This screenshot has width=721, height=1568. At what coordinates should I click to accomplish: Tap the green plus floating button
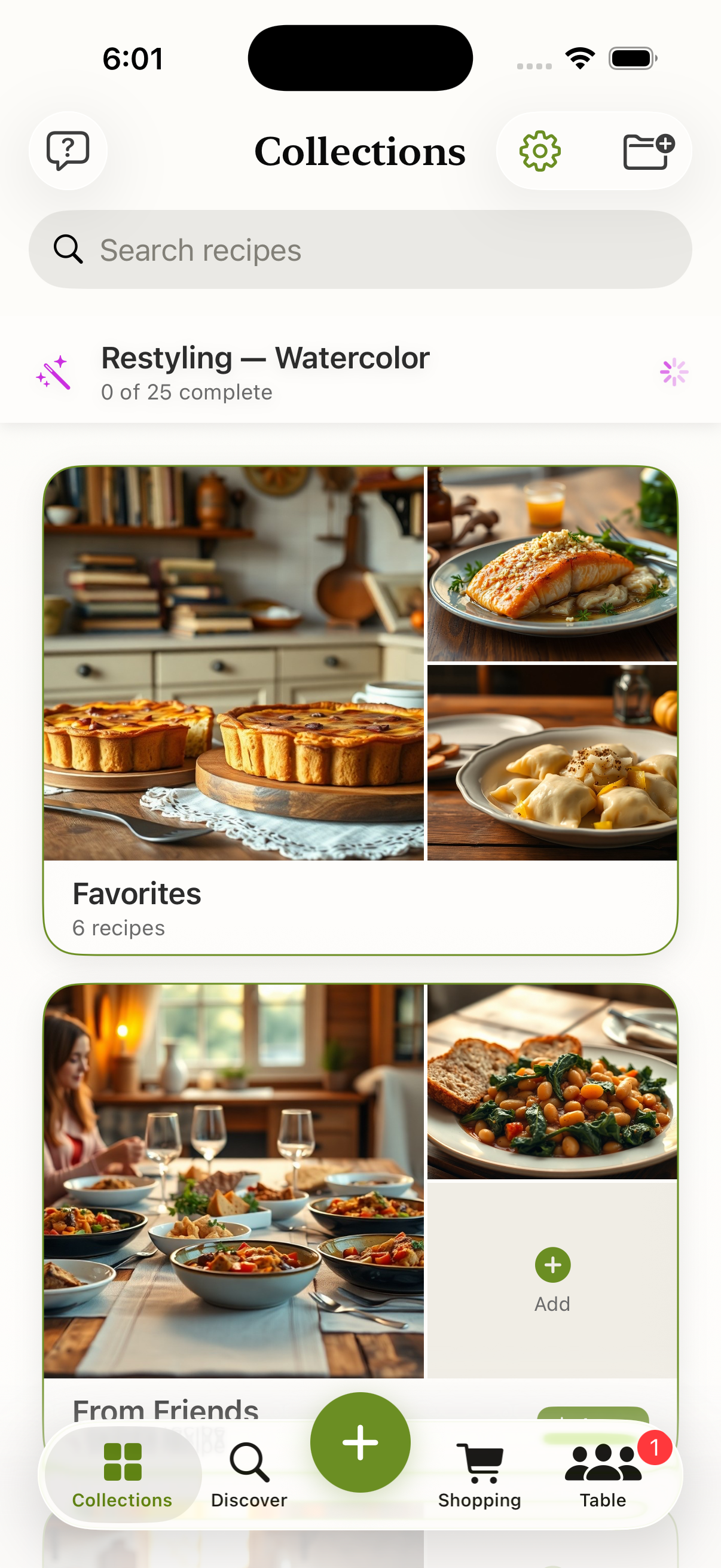tap(360, 1442)
